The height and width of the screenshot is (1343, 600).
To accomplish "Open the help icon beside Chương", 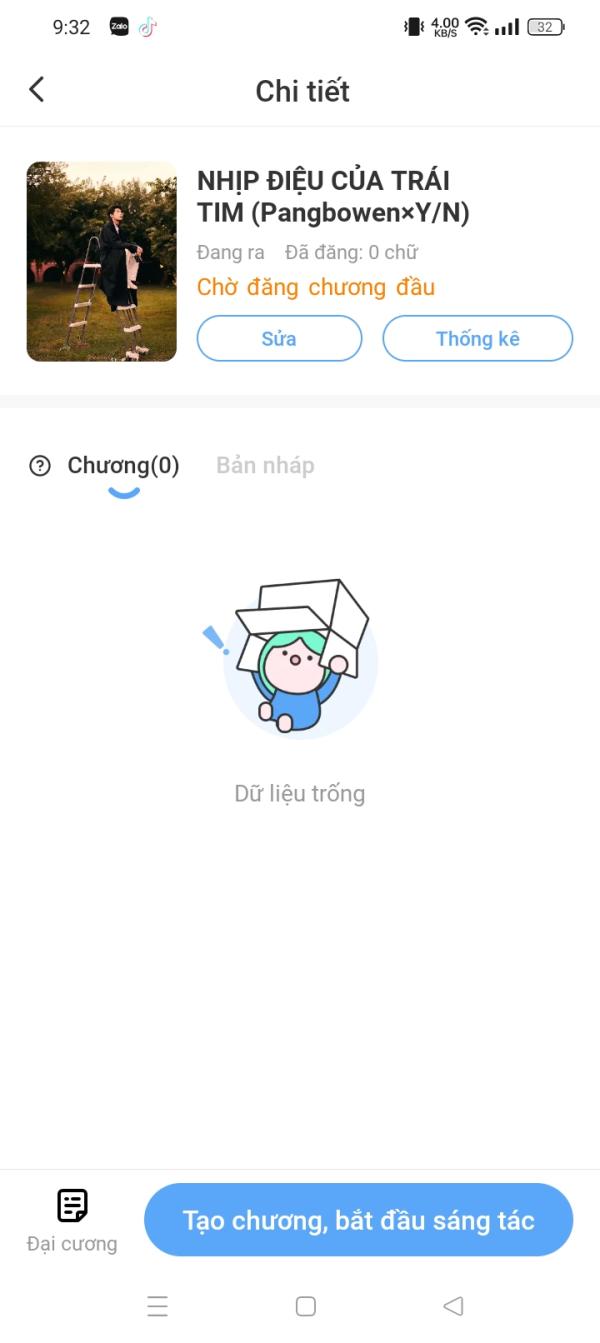I will click(40, 465).
